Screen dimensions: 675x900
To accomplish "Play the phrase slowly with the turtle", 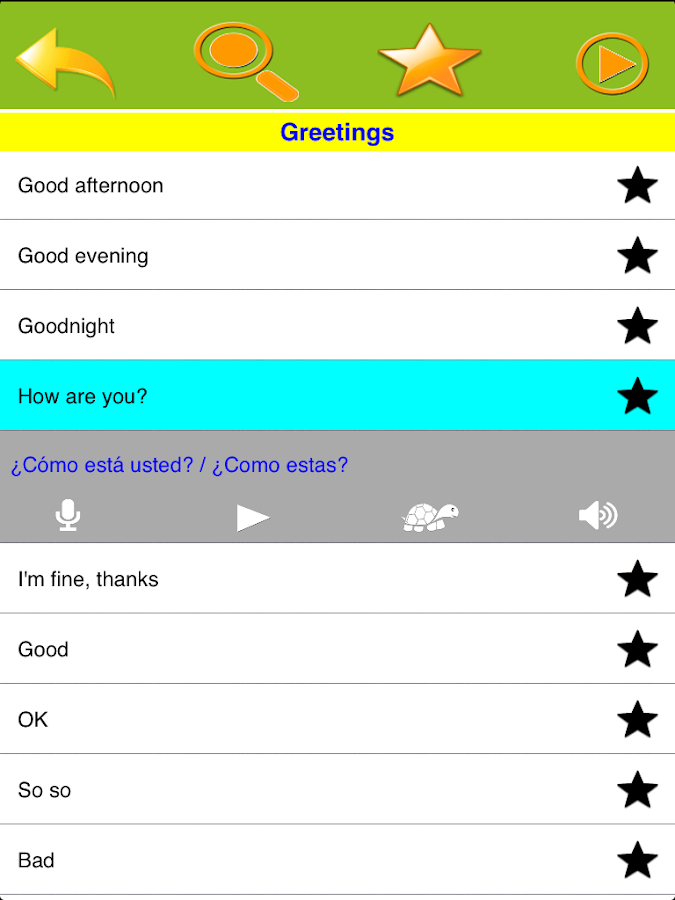I will click(430, 517).
